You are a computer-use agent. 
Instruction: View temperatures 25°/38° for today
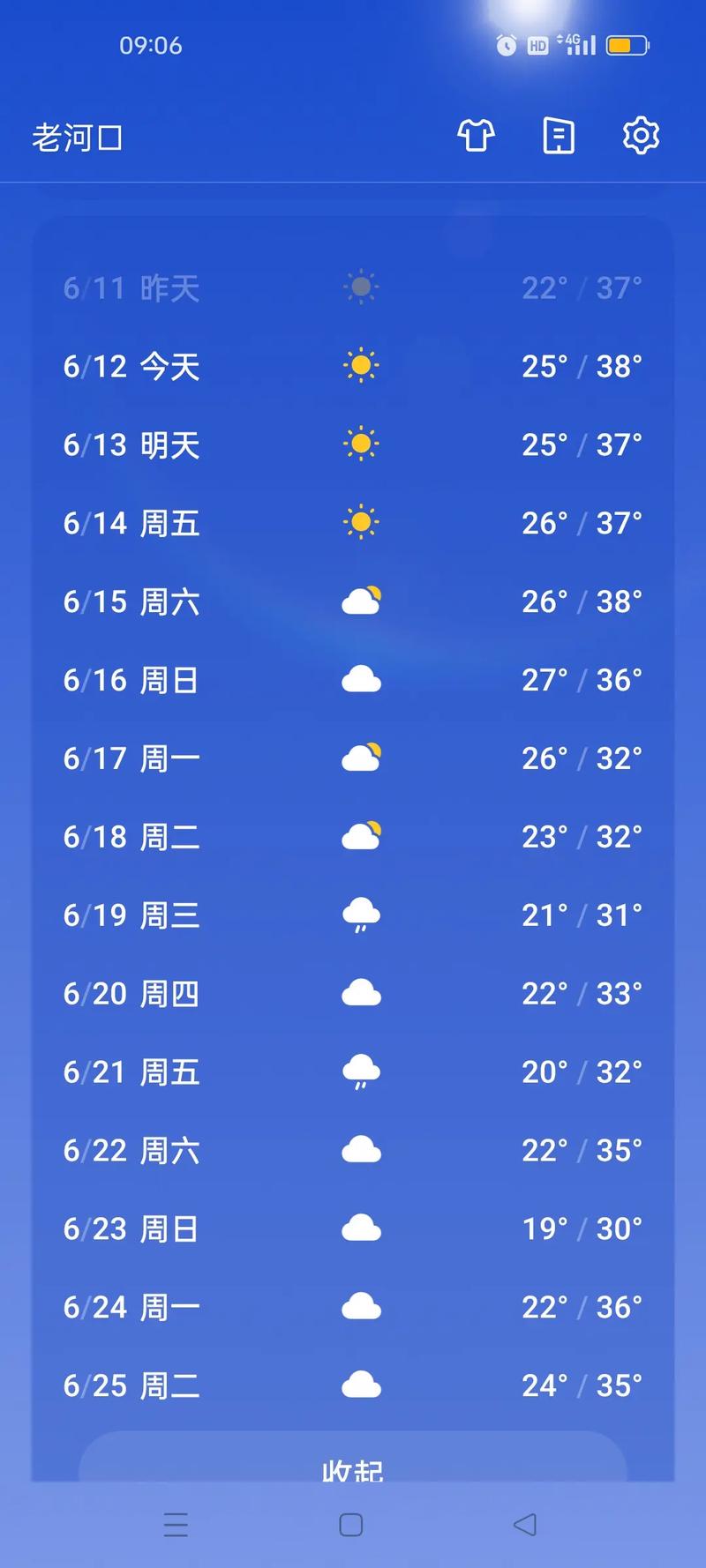click(x=582, y=366)
